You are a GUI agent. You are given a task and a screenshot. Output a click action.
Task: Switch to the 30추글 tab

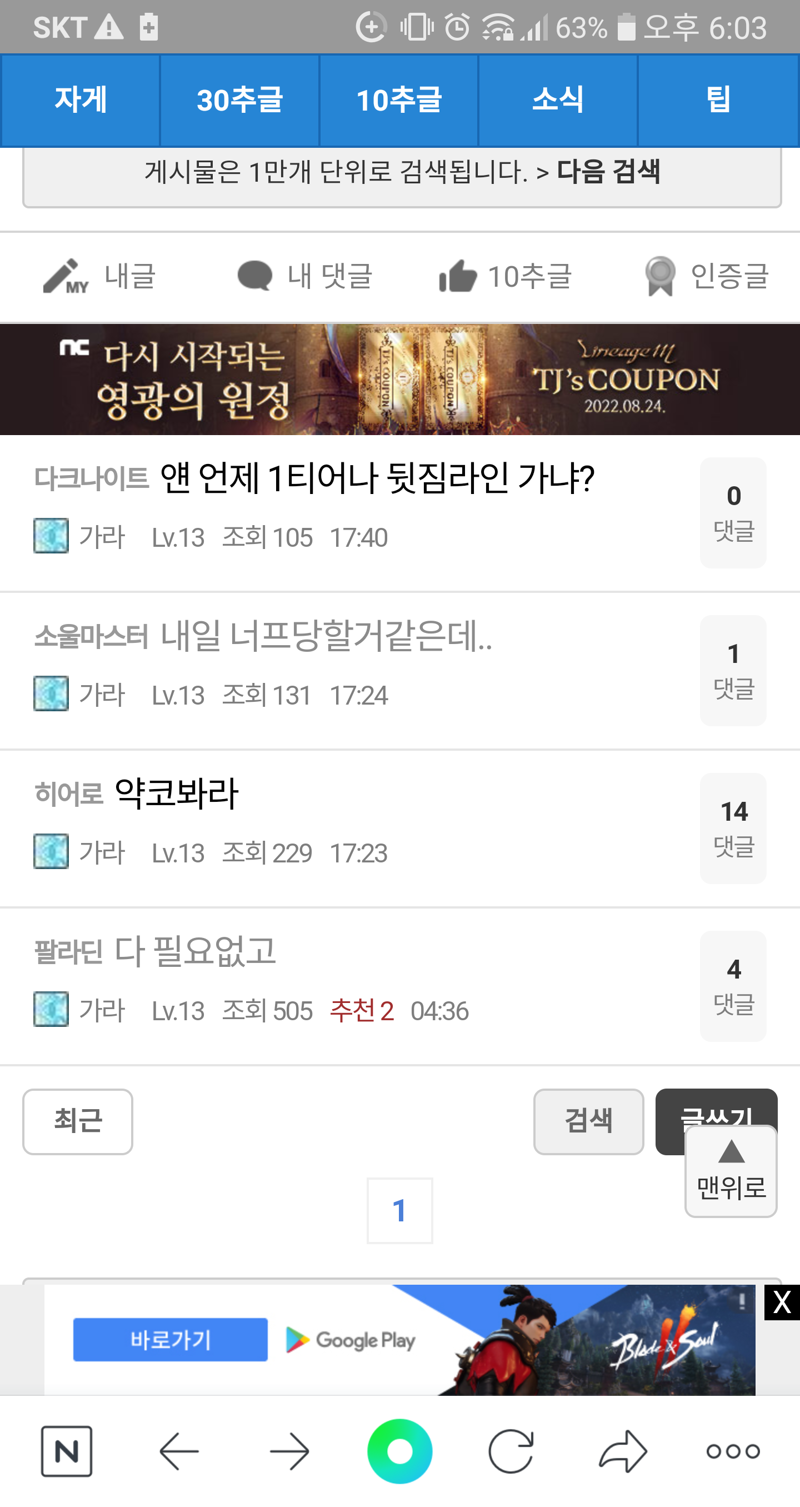tap(240, 100)
